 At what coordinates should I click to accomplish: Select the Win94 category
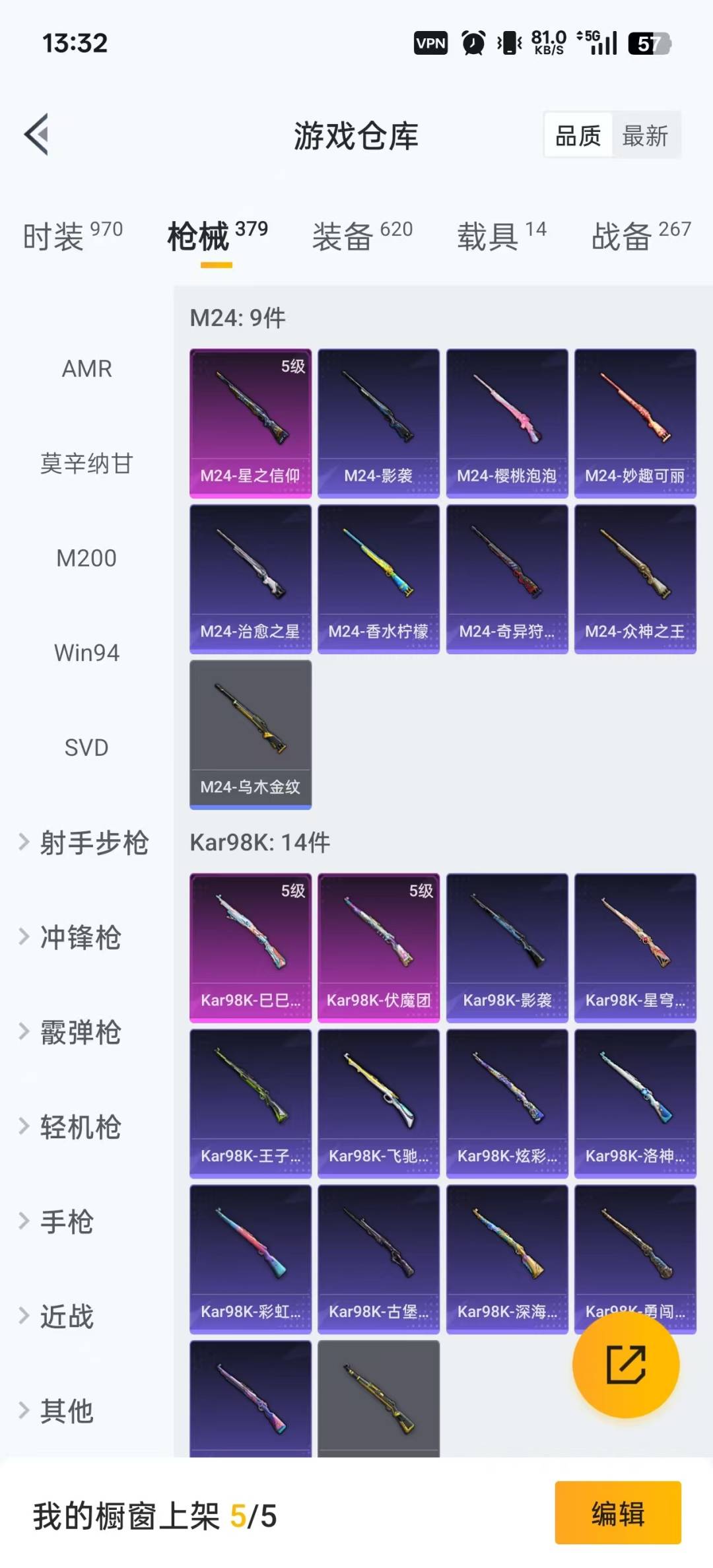86,653
